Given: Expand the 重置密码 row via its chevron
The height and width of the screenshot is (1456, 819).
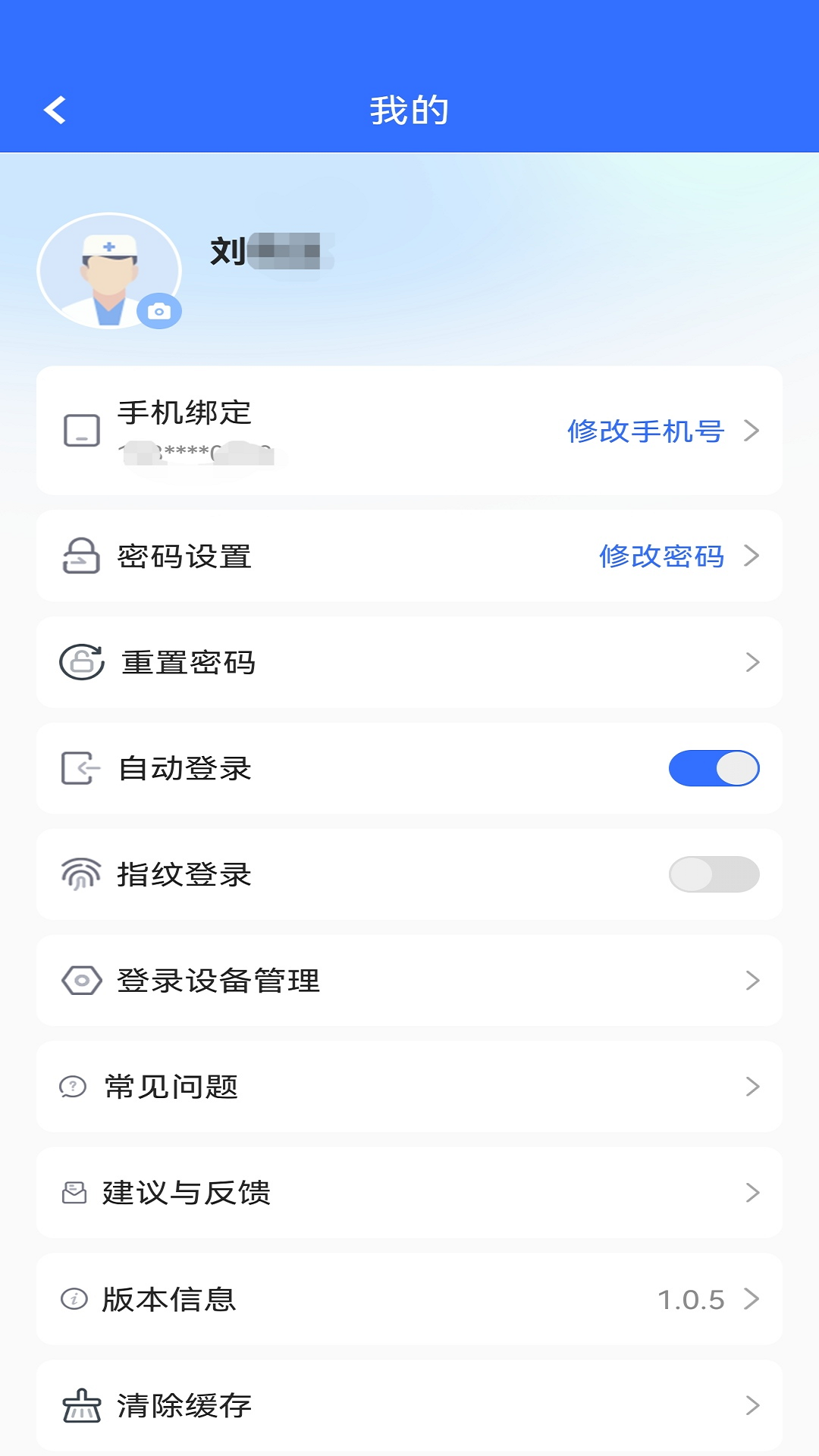Looking at the screenshot, I should (x=752, y=661).
